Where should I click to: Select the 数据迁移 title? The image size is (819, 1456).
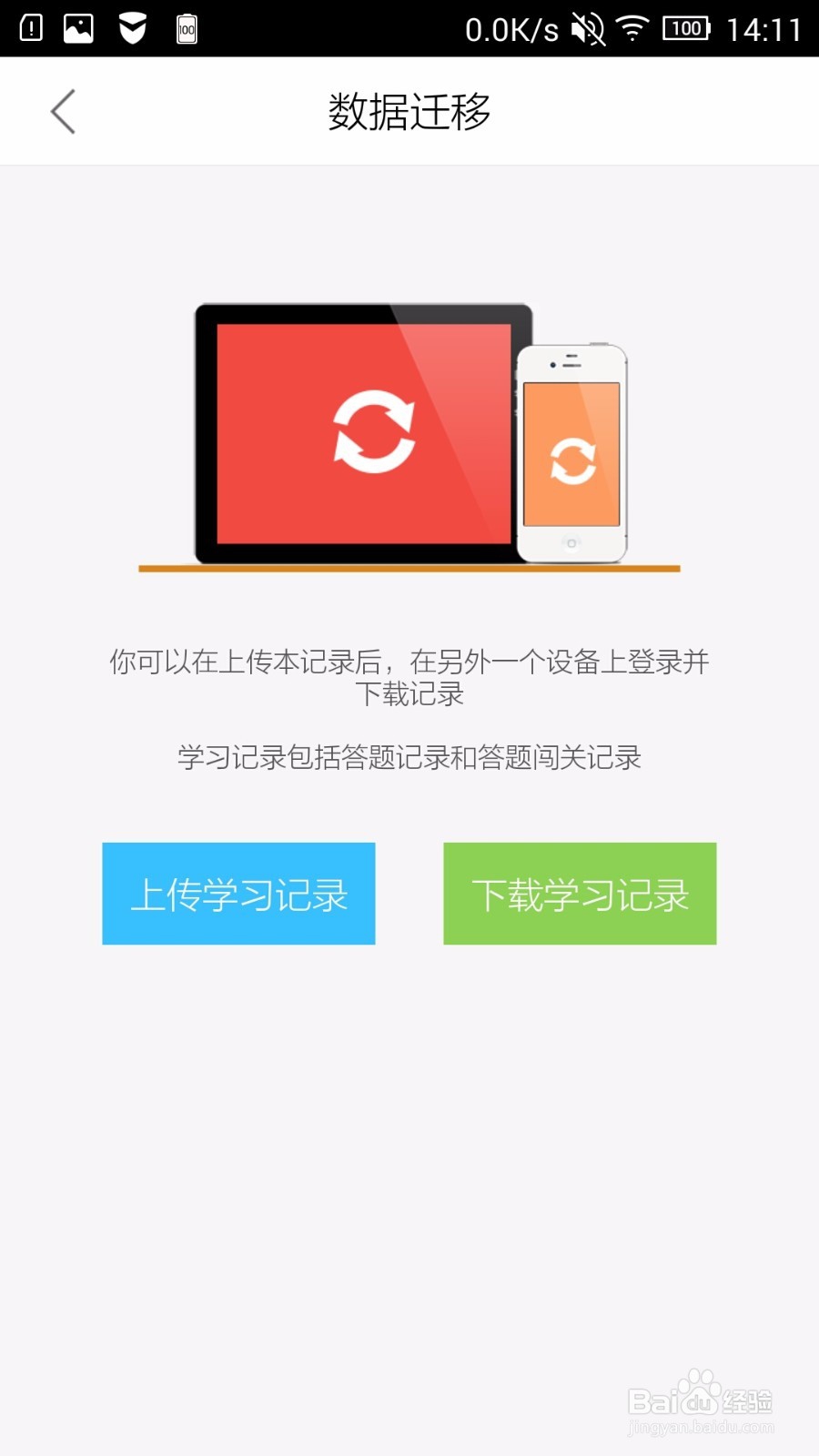[x=409, y=111]
